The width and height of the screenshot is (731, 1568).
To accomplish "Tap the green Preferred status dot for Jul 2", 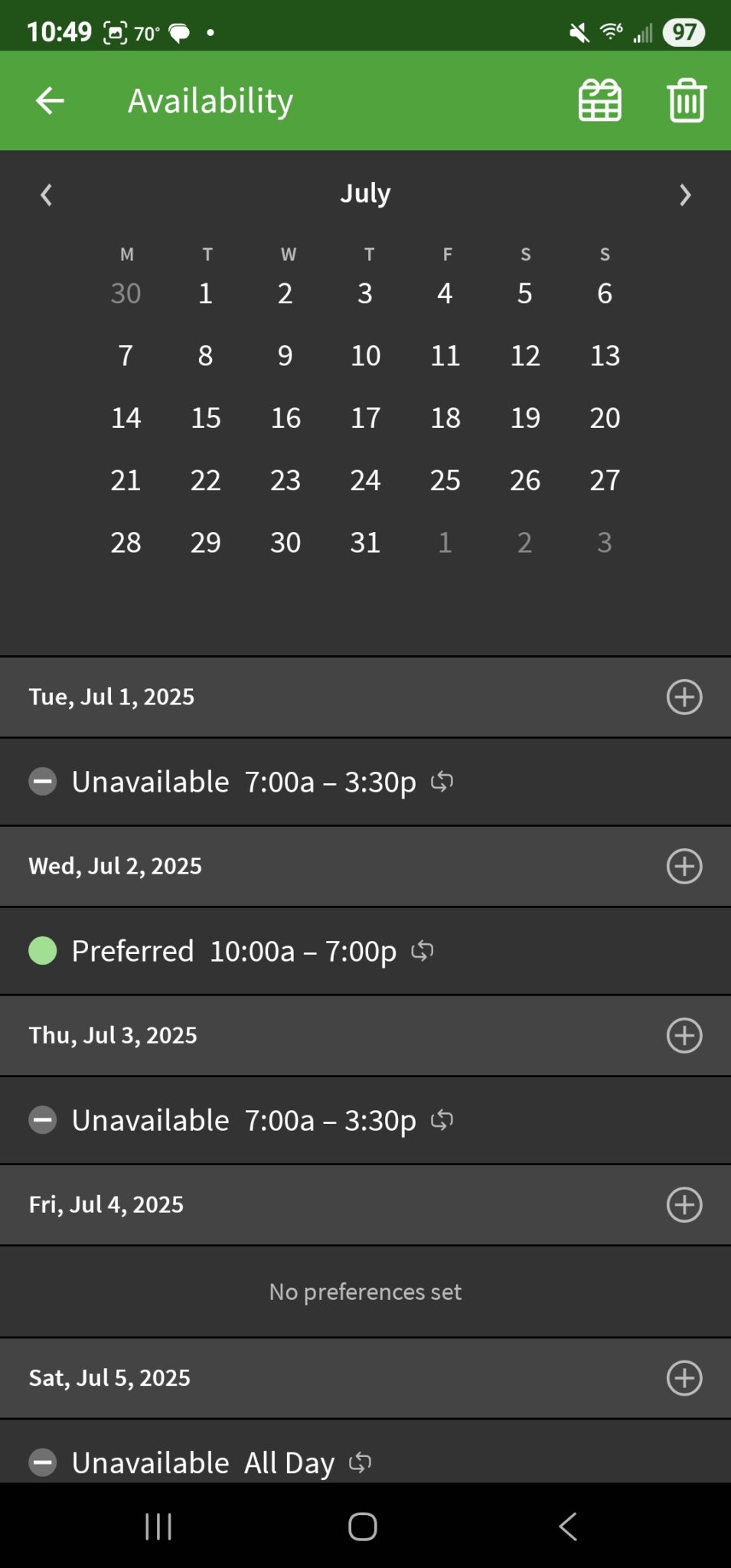I will pos(43,951).
